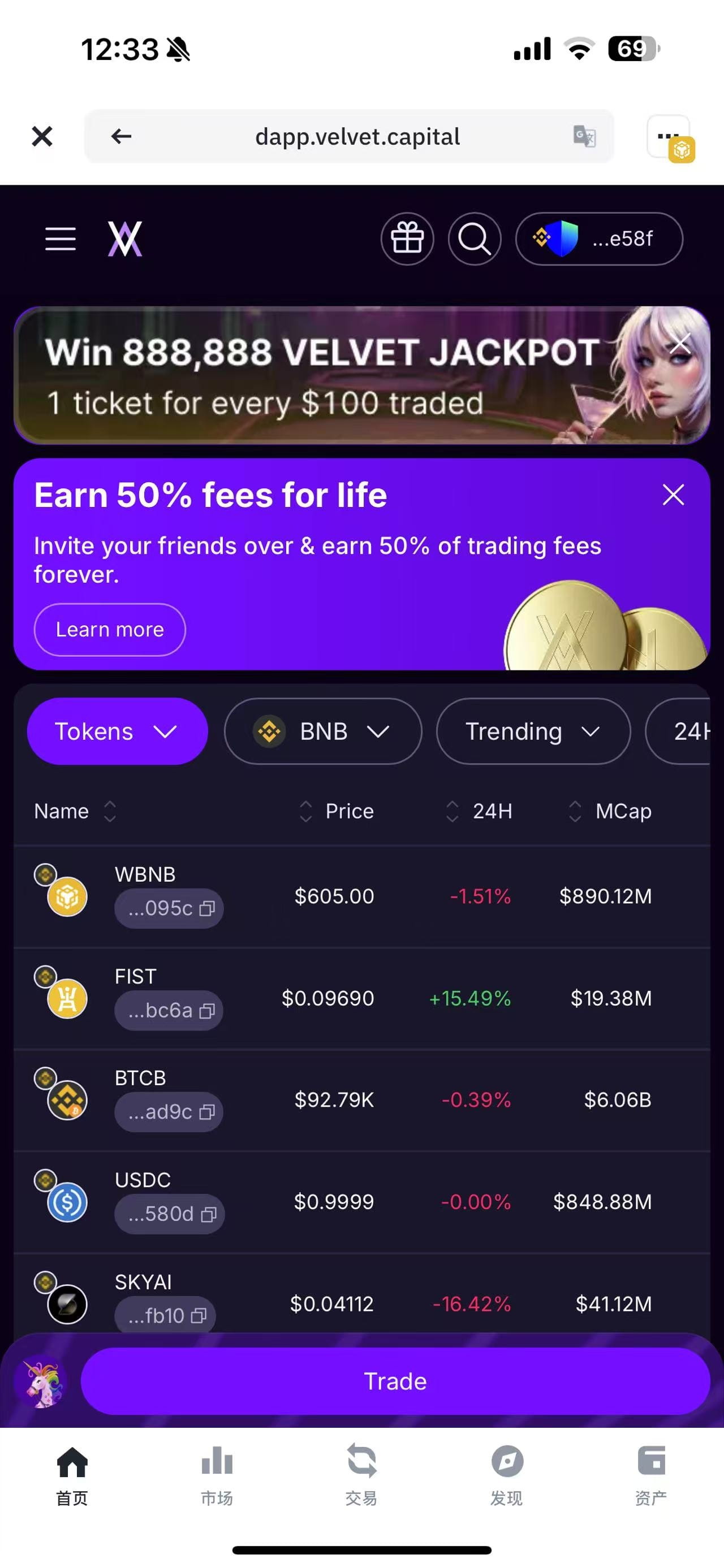
Task: Open the gift rewards icon
Action: pyautogui.click(x=407, y=239)
